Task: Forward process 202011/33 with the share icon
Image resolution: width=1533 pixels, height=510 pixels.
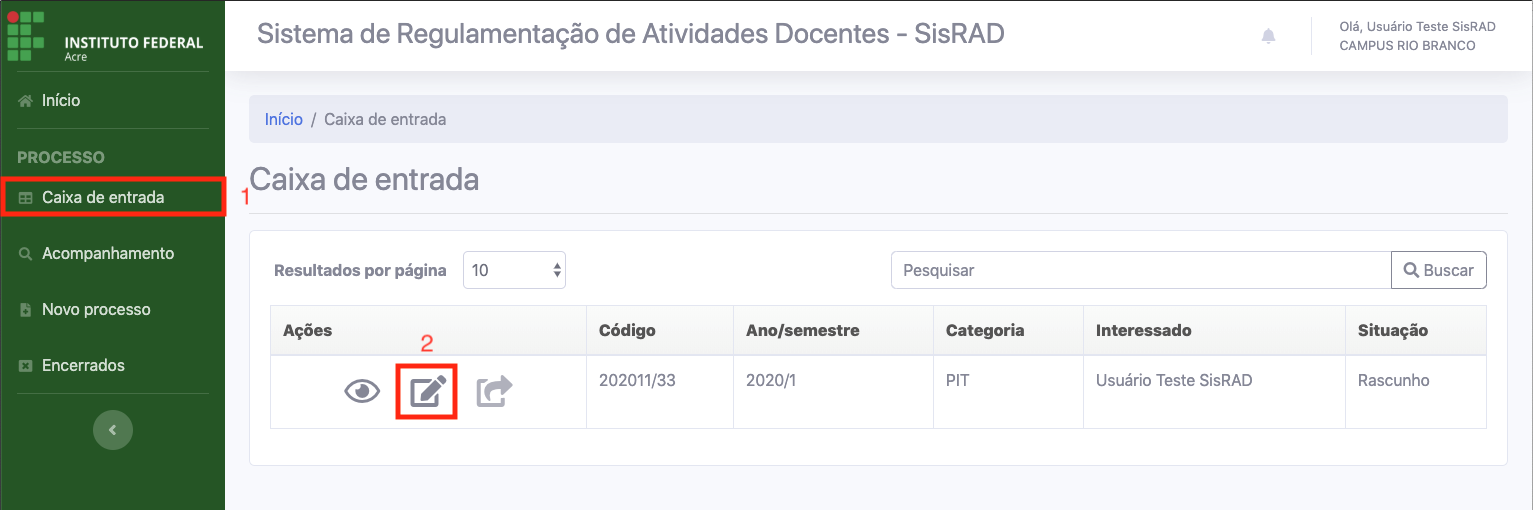Action: click(x=494, y=391)
